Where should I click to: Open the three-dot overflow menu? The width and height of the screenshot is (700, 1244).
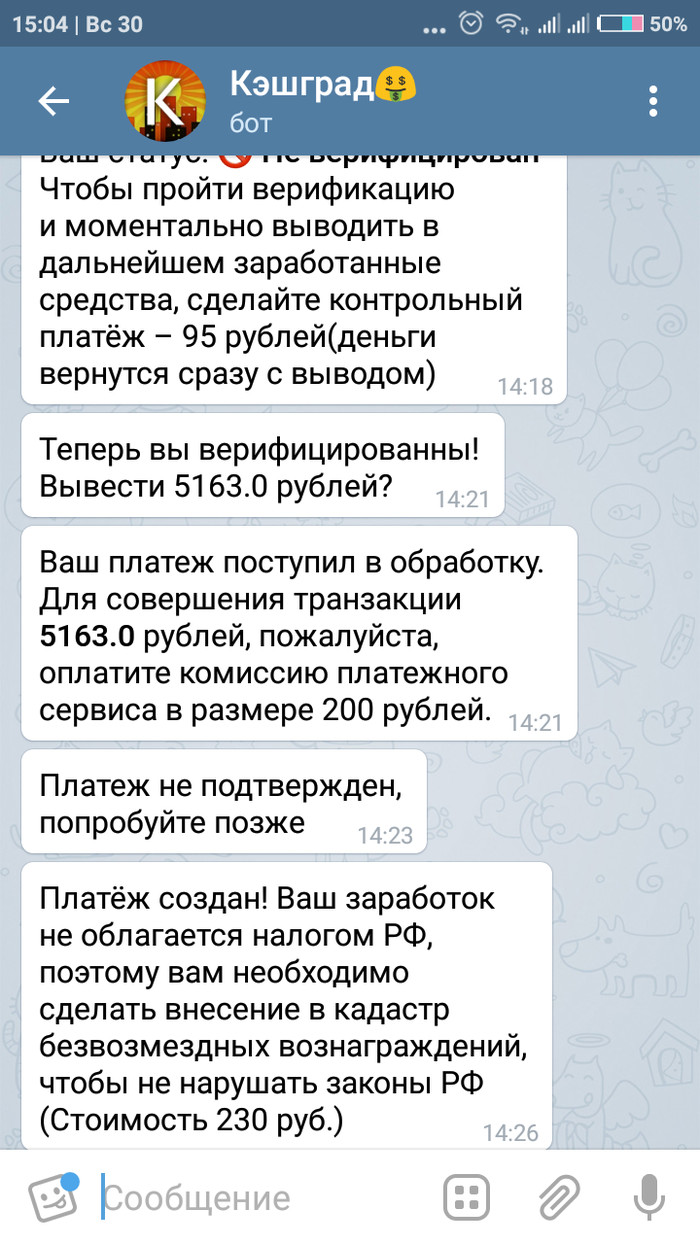pos(653,101)
